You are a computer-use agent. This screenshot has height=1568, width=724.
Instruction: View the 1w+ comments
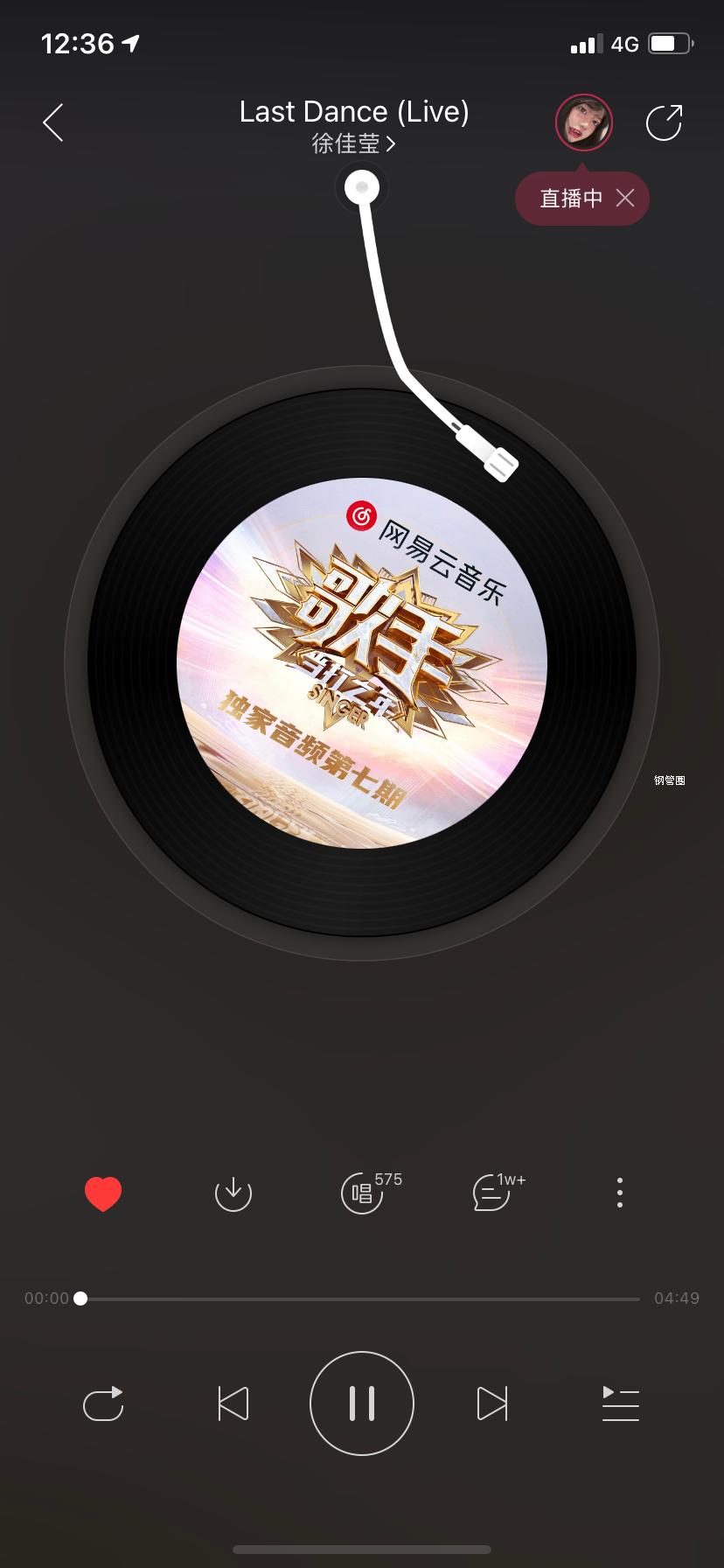point(492,1193)
